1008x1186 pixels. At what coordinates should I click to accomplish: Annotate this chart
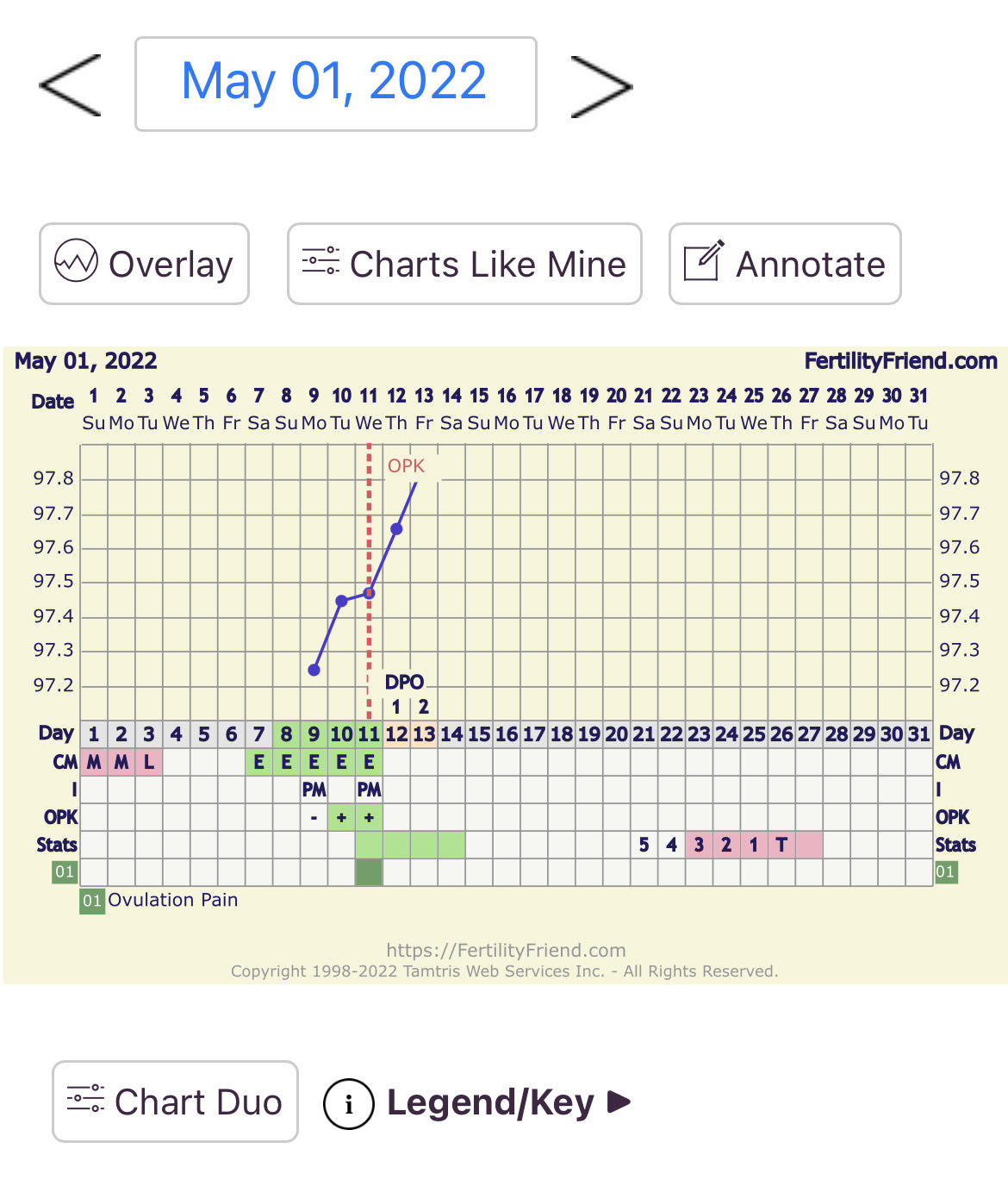click(x=785, y=264)
